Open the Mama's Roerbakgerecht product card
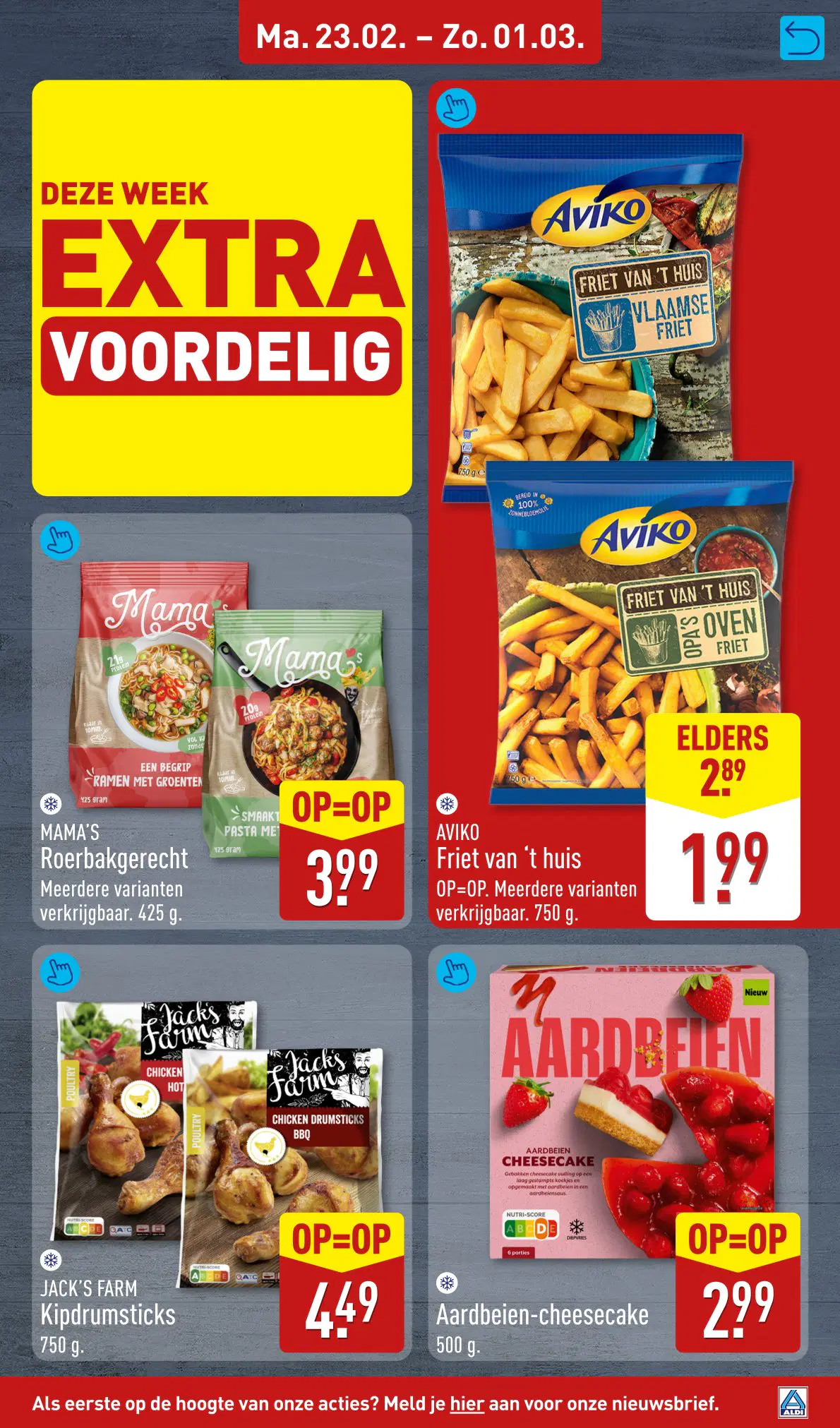Viewport: 840px width, 1428px height. [x=221, y=720]
